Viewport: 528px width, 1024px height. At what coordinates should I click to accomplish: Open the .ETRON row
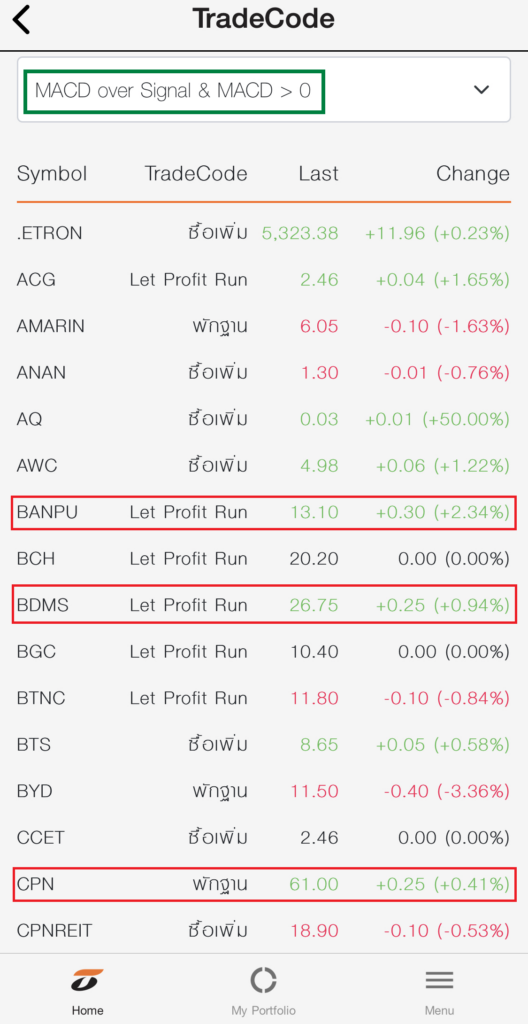(x=263, y=233)
